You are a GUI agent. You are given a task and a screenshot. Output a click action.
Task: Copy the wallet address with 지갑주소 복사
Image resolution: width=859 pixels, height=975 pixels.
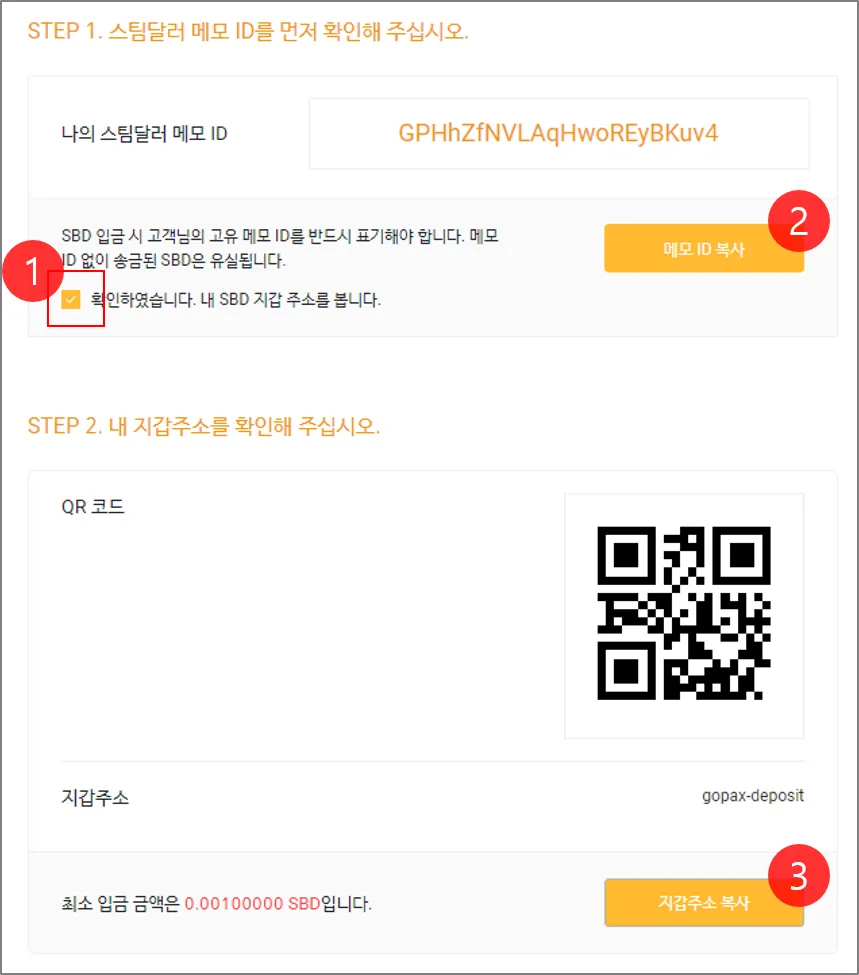pos(703,903)
